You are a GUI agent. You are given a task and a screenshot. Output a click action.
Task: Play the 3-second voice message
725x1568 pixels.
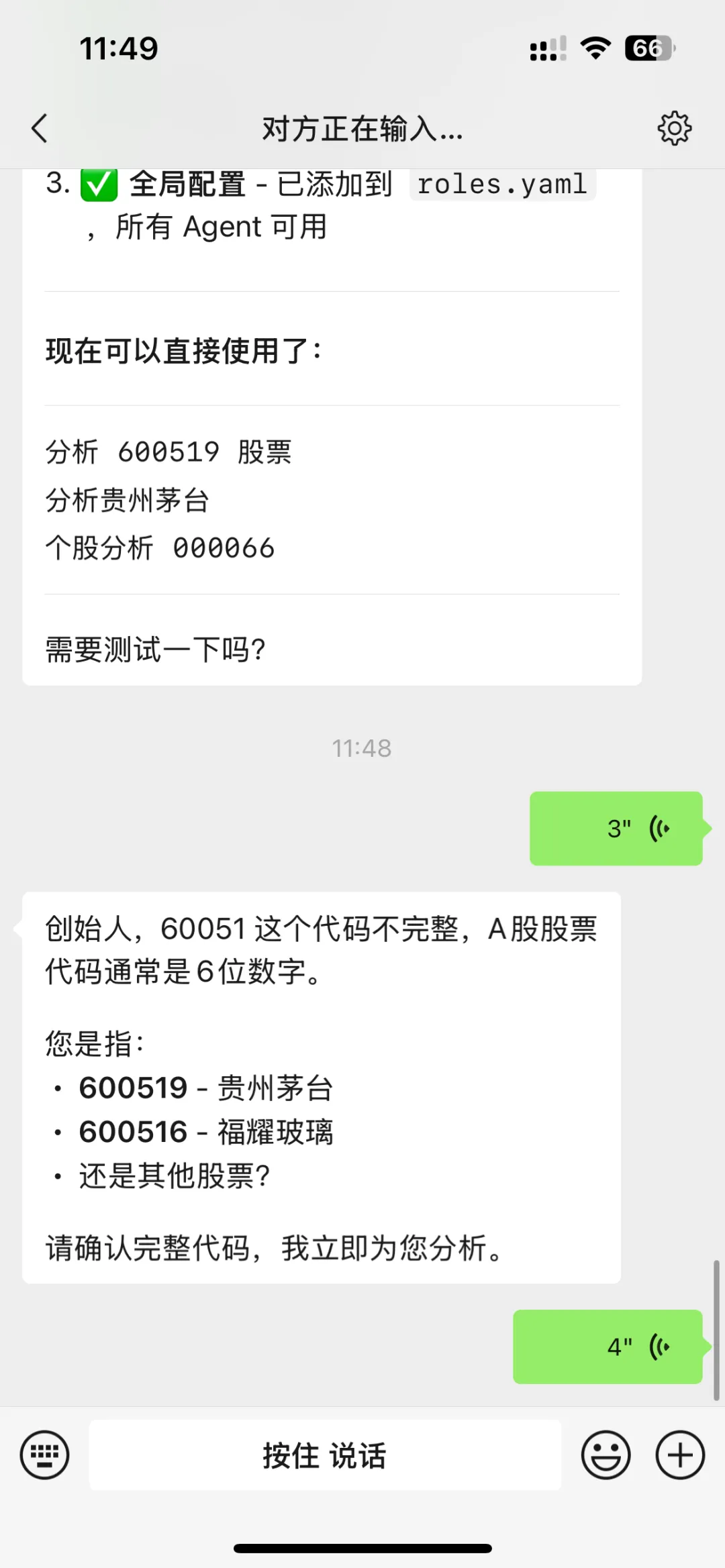pyautogui.click(x=616, y=829)
